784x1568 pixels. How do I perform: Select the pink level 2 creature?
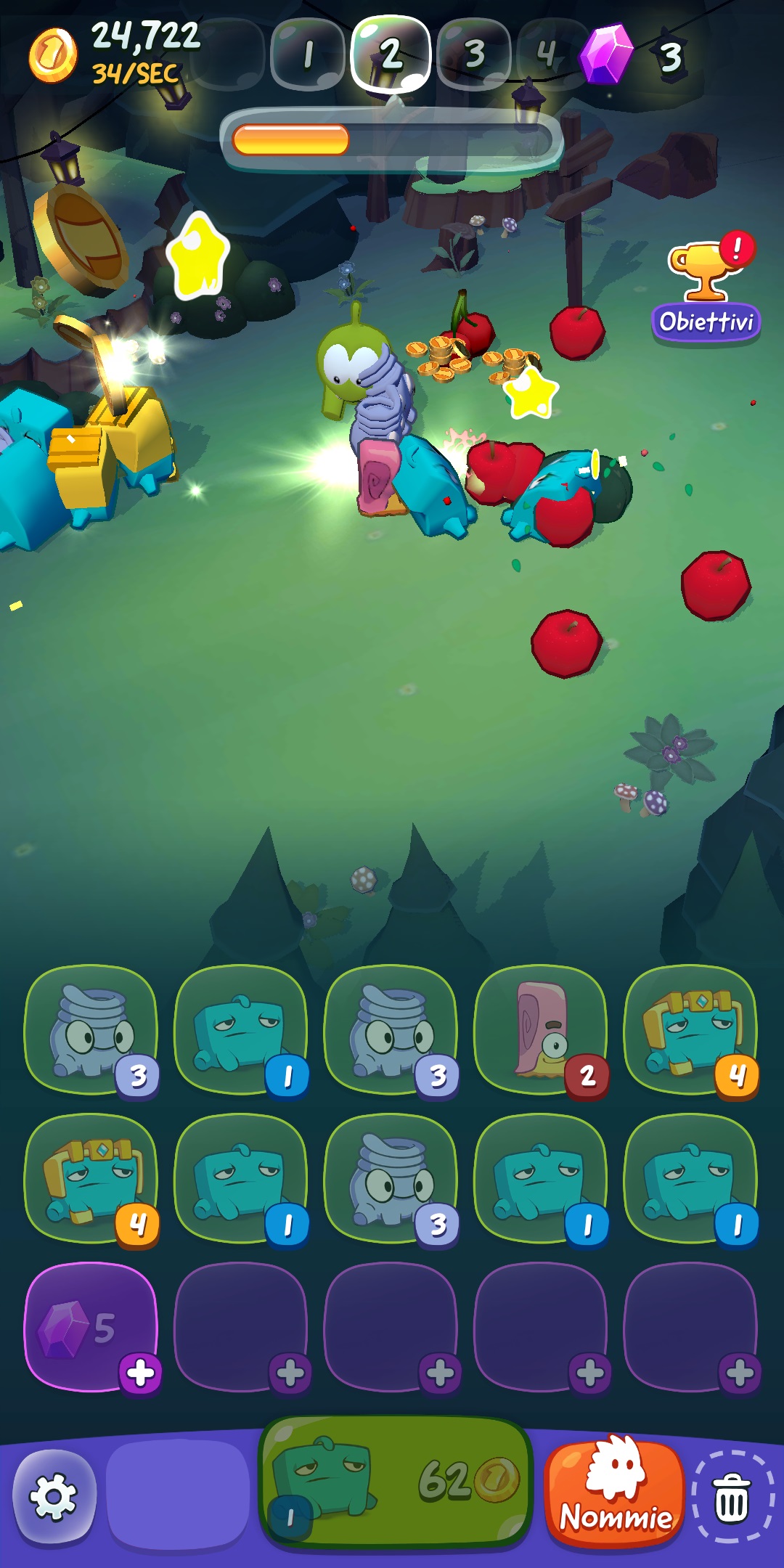coord(541,1031)
